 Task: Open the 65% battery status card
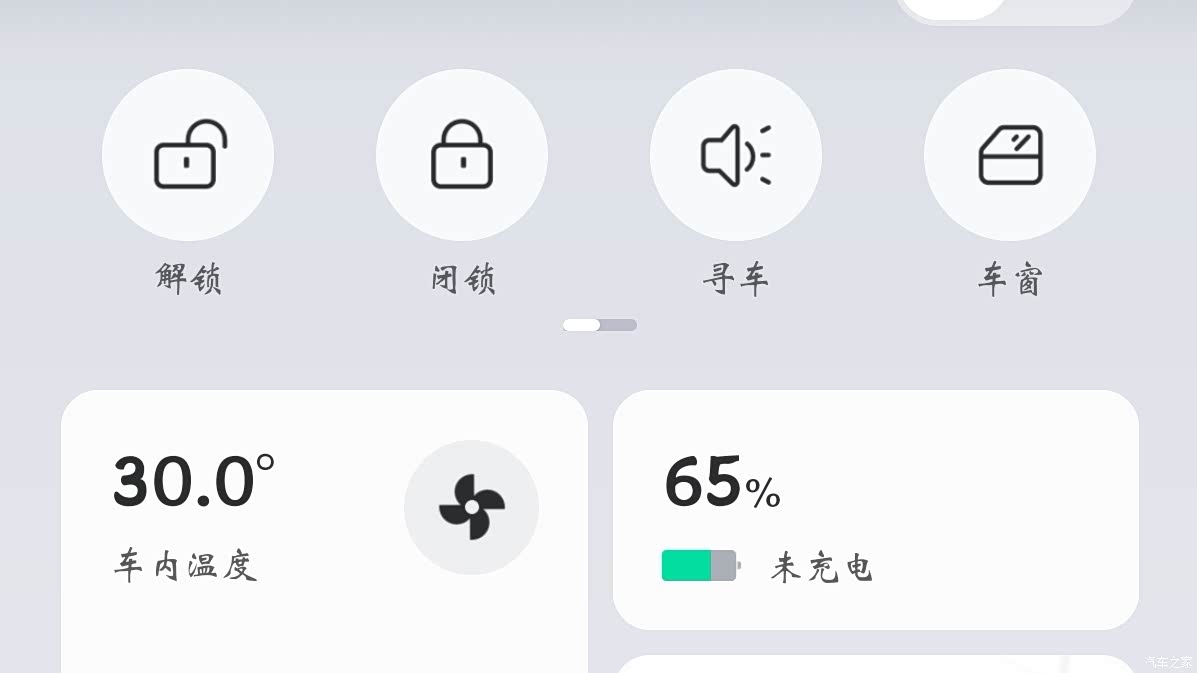875,510
